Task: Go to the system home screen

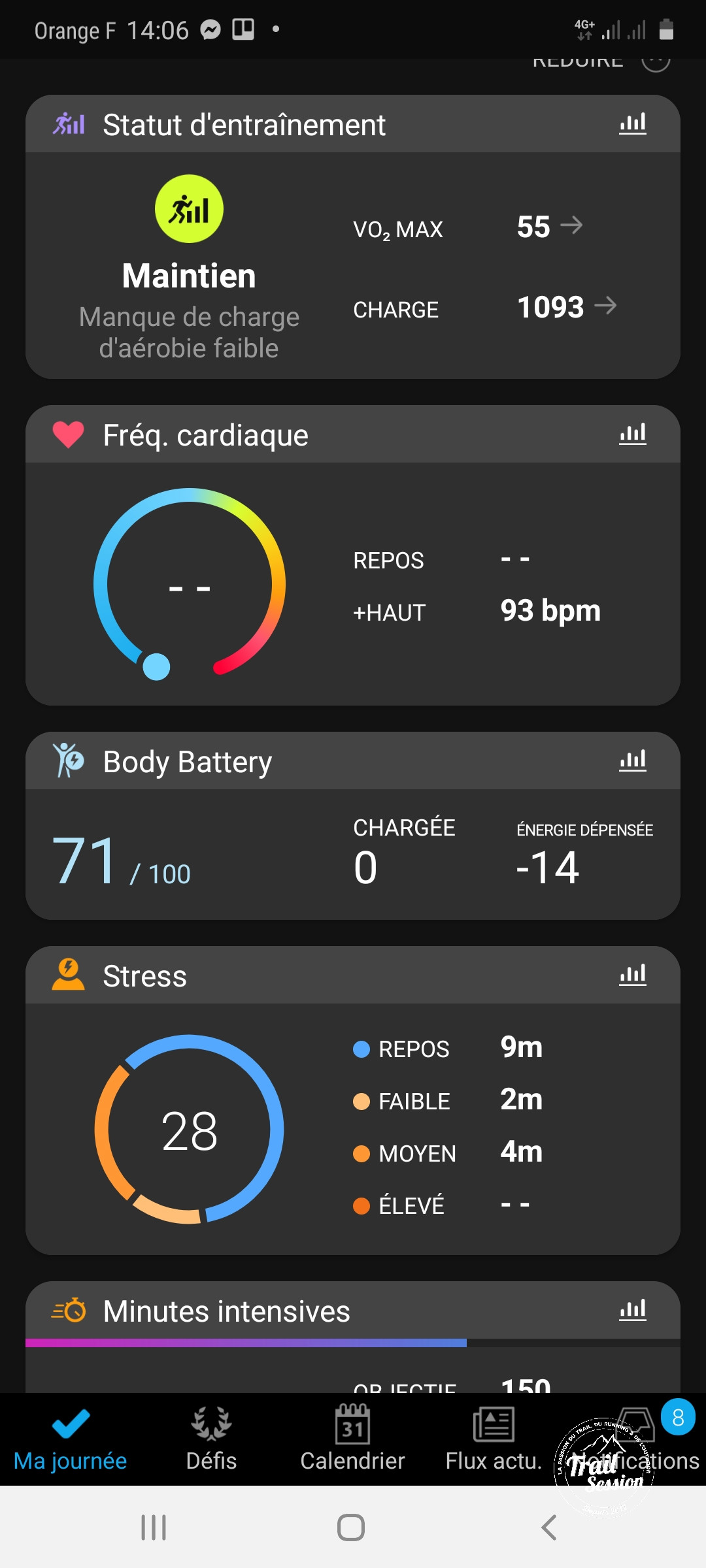Action: pyautogui.click(x=351, y=1527)
